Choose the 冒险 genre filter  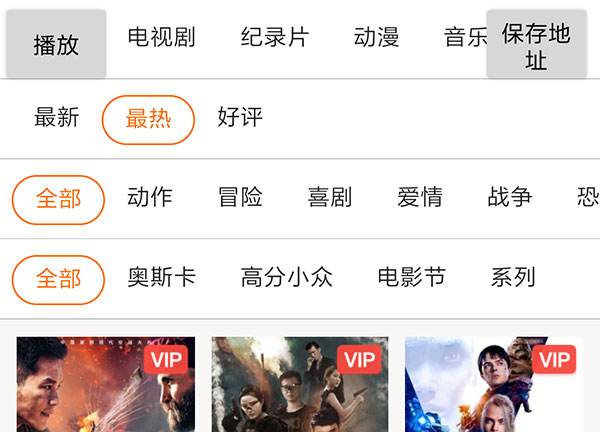click(240, 197)
